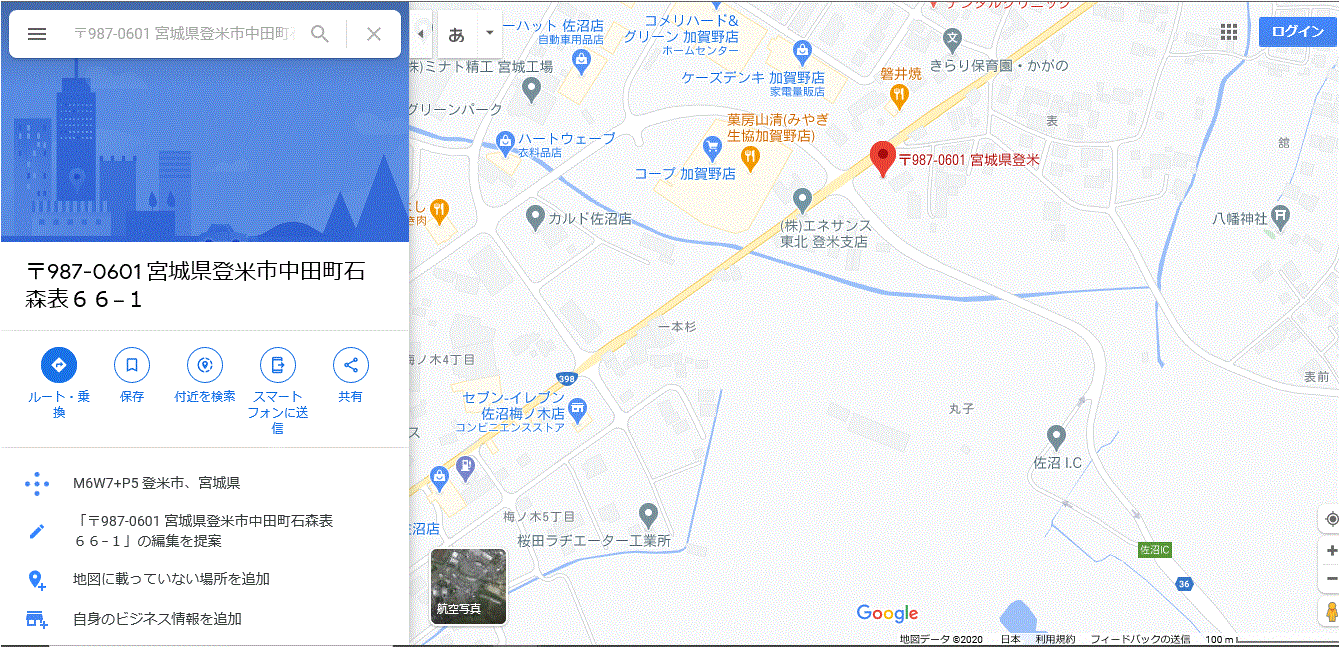Send to phone via スマートフォンに送信
Viewport: 1339px width, 647px height.
click(278, 365)
